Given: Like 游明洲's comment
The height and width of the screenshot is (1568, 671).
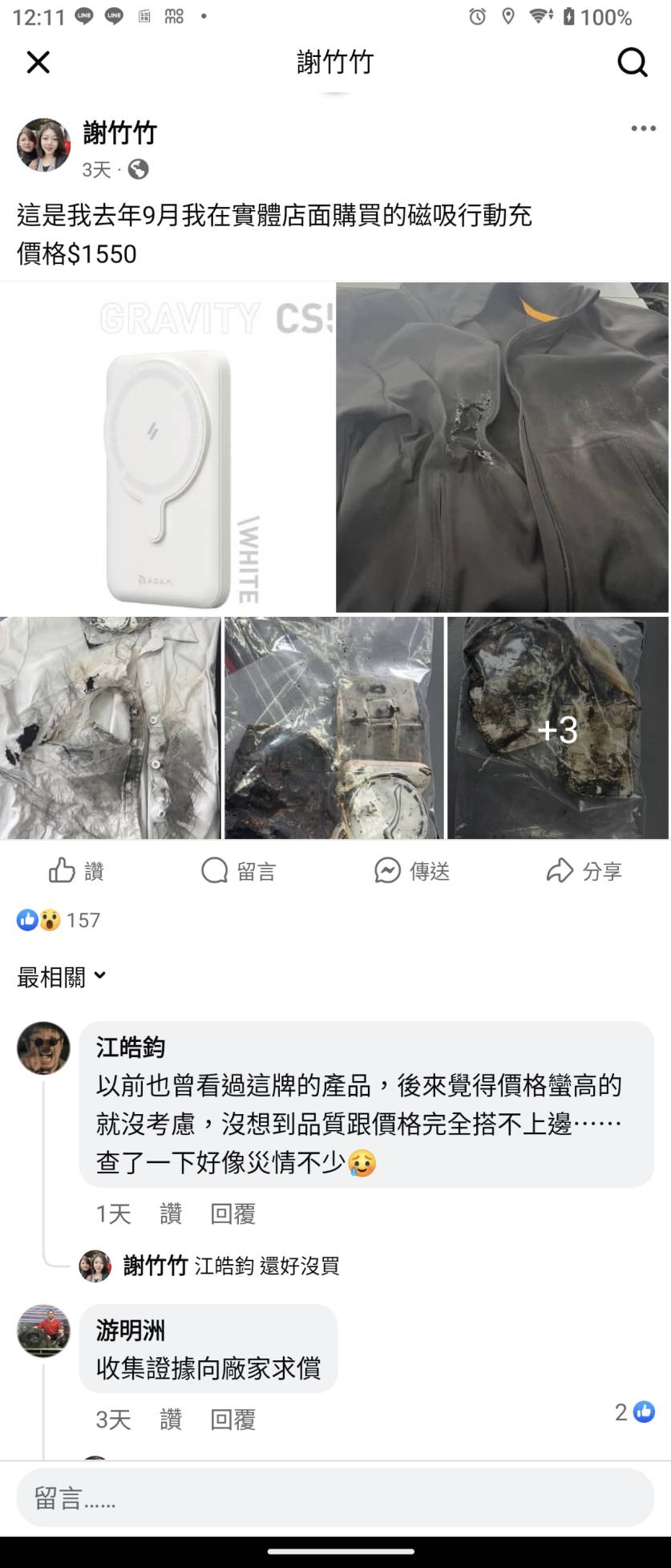Looking at the screenshot, I should pyautogui.click(x=171, y=1420).
